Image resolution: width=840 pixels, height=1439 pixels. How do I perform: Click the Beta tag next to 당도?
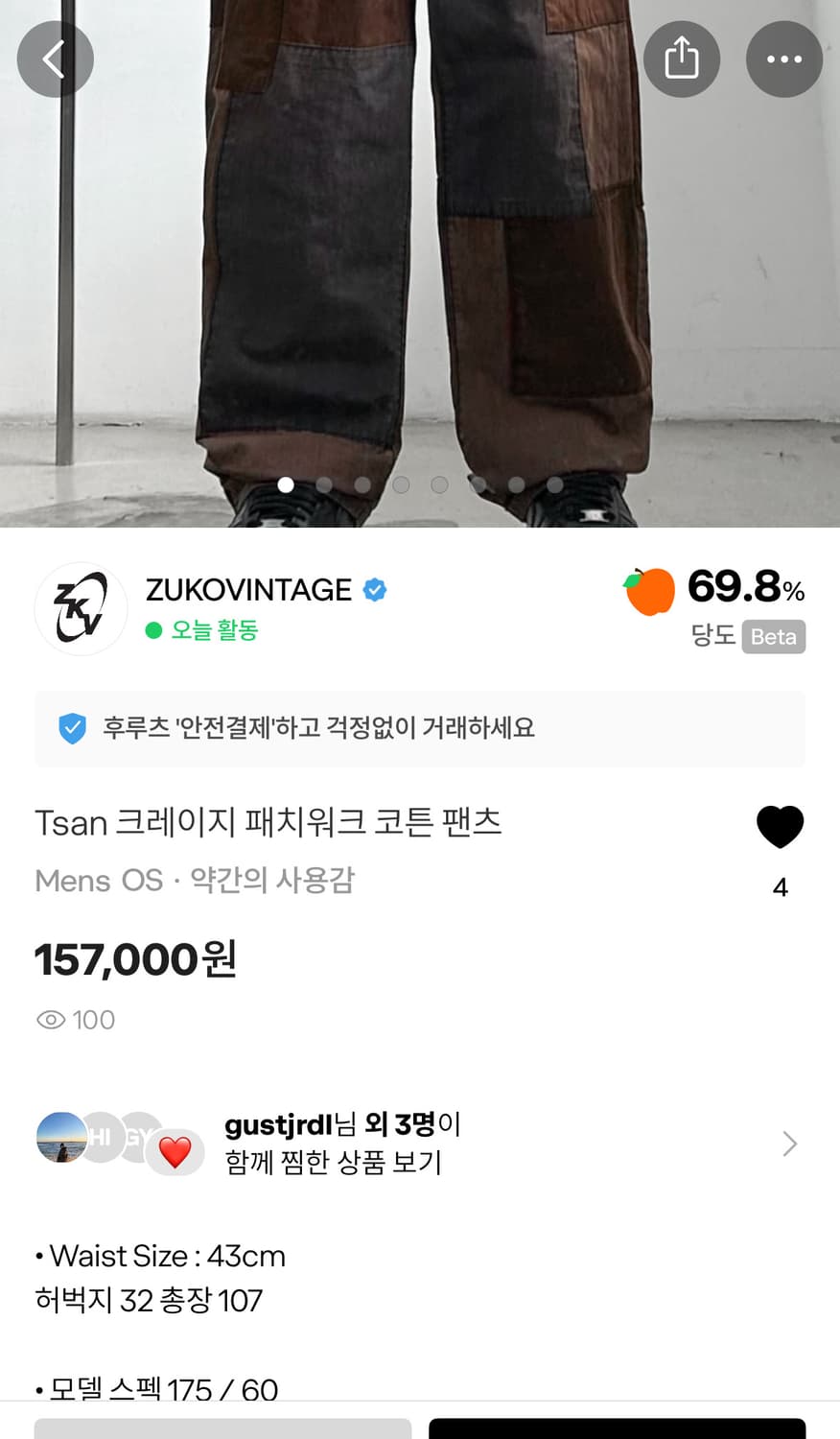click(774, 637)
